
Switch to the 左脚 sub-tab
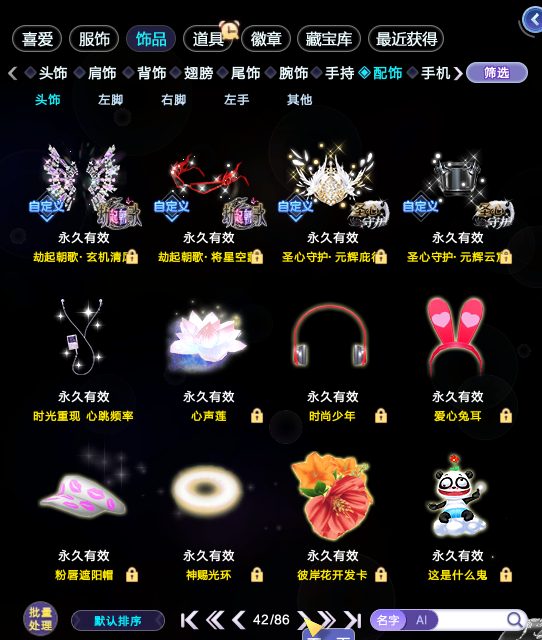pos(110,100)
